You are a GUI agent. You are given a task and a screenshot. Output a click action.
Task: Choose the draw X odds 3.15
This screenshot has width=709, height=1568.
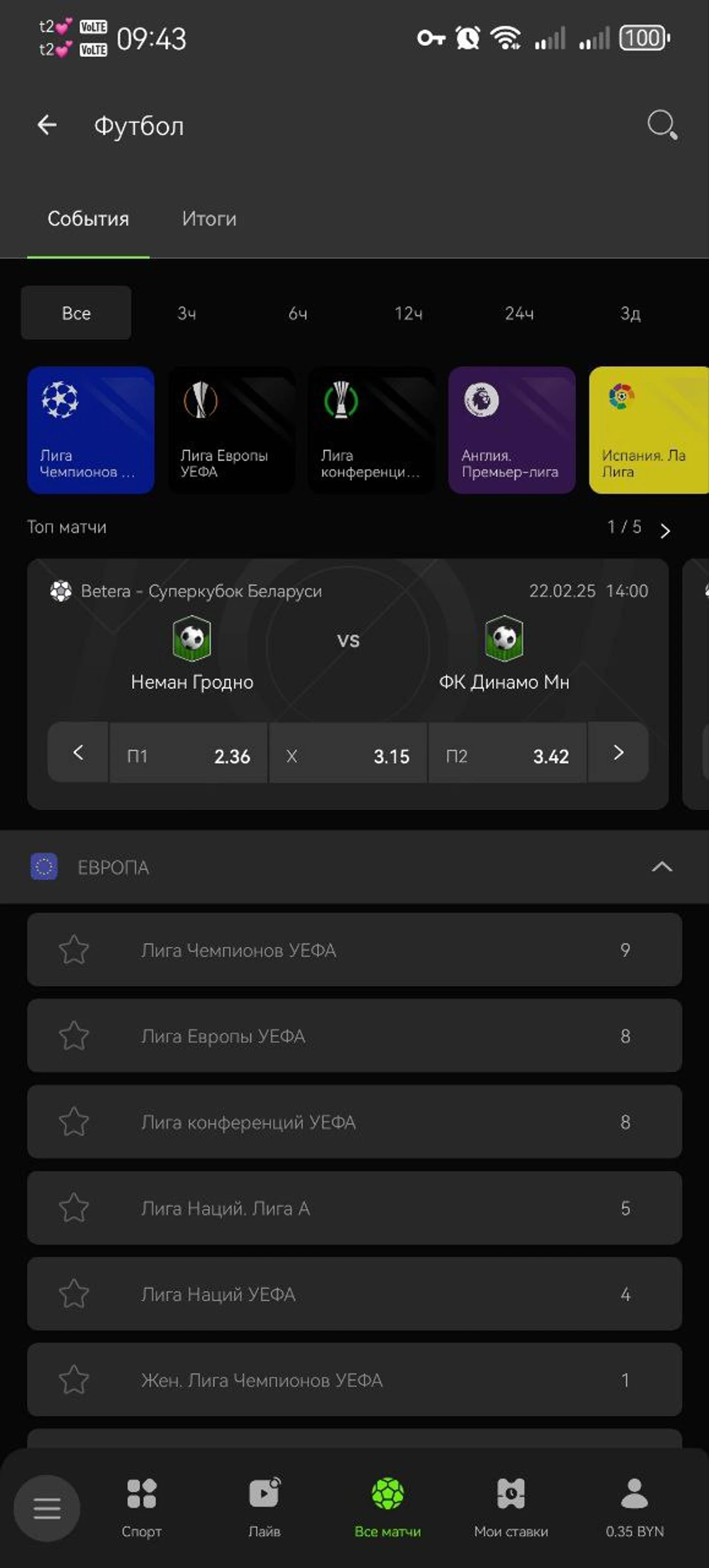348,755
